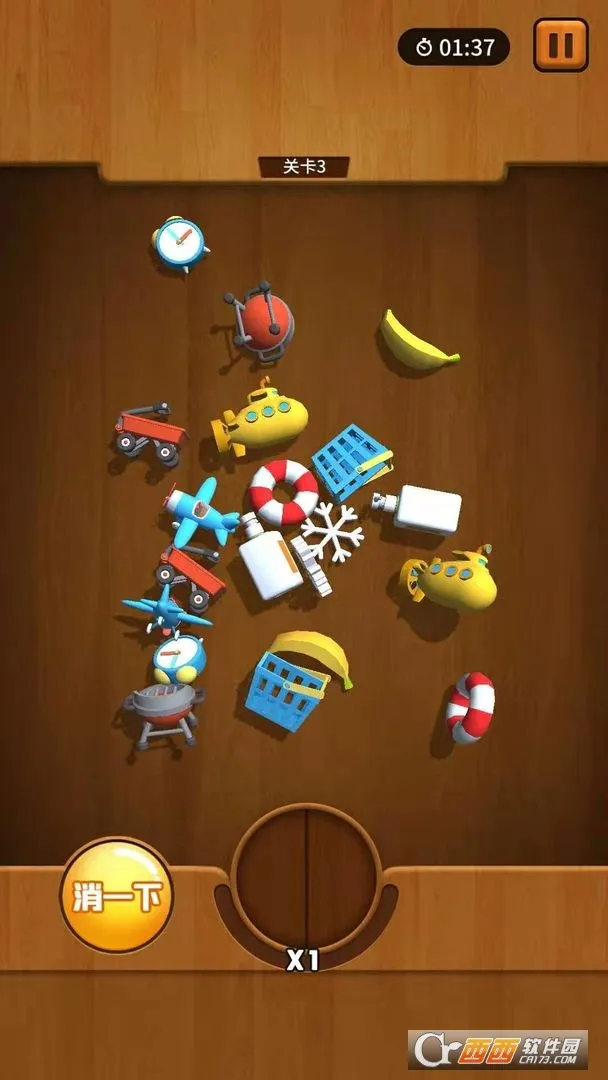Pause the game

560,45
